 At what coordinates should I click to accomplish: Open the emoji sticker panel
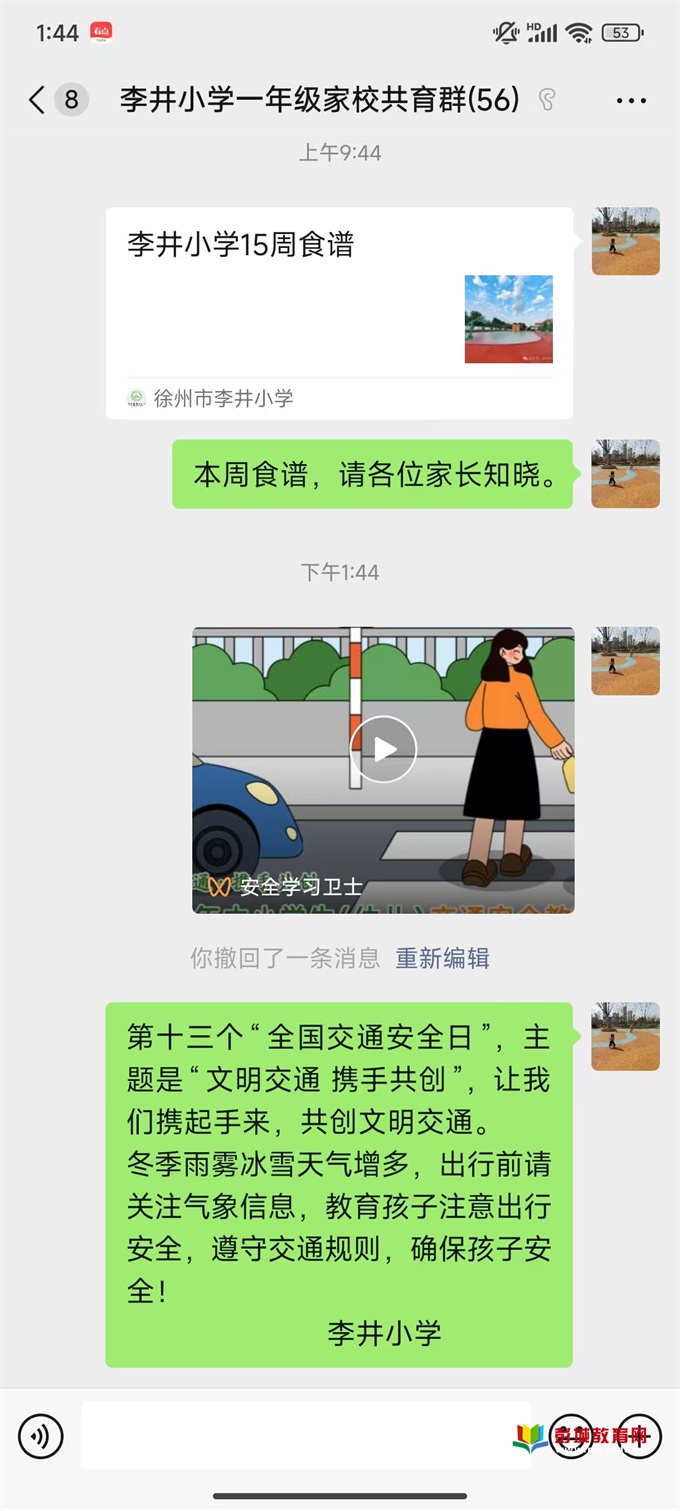pyautogui.click(x=572, y=1436)
